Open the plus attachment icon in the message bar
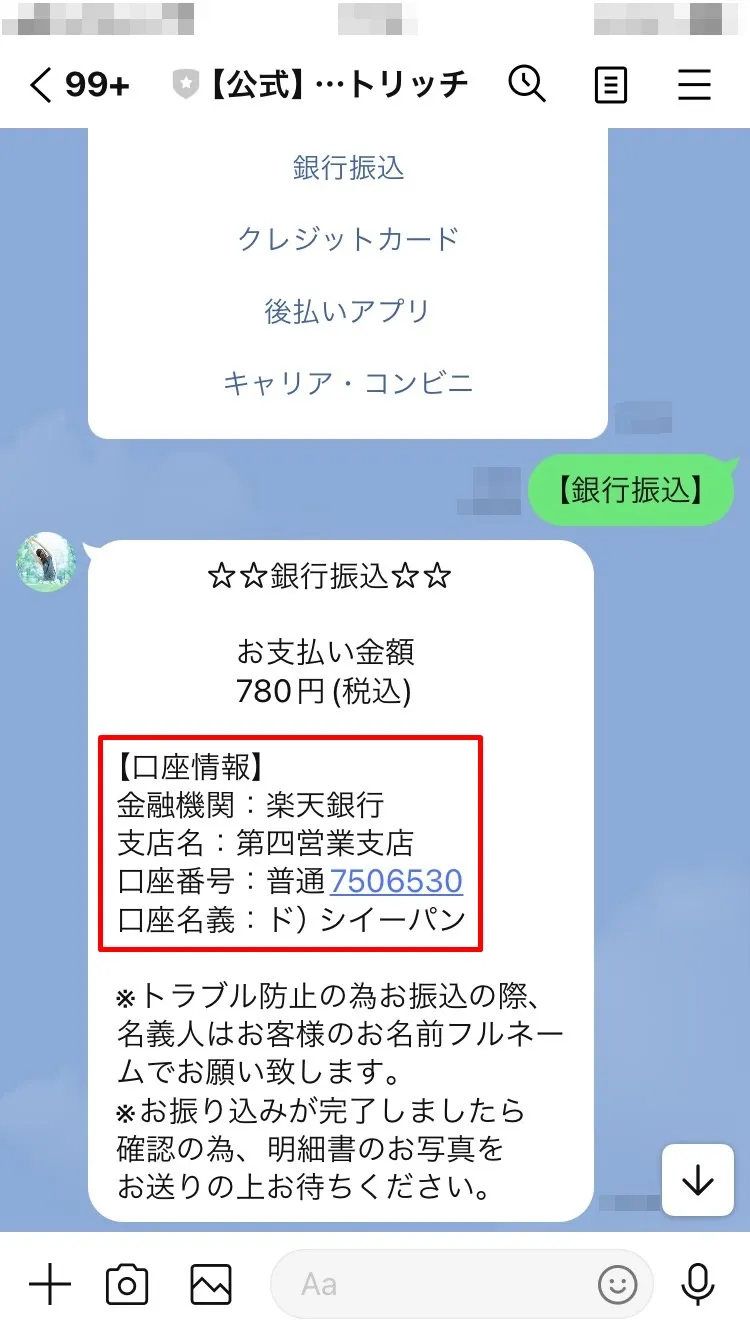Viewport: 750px width, 1334px height. tap(49, 1283)
